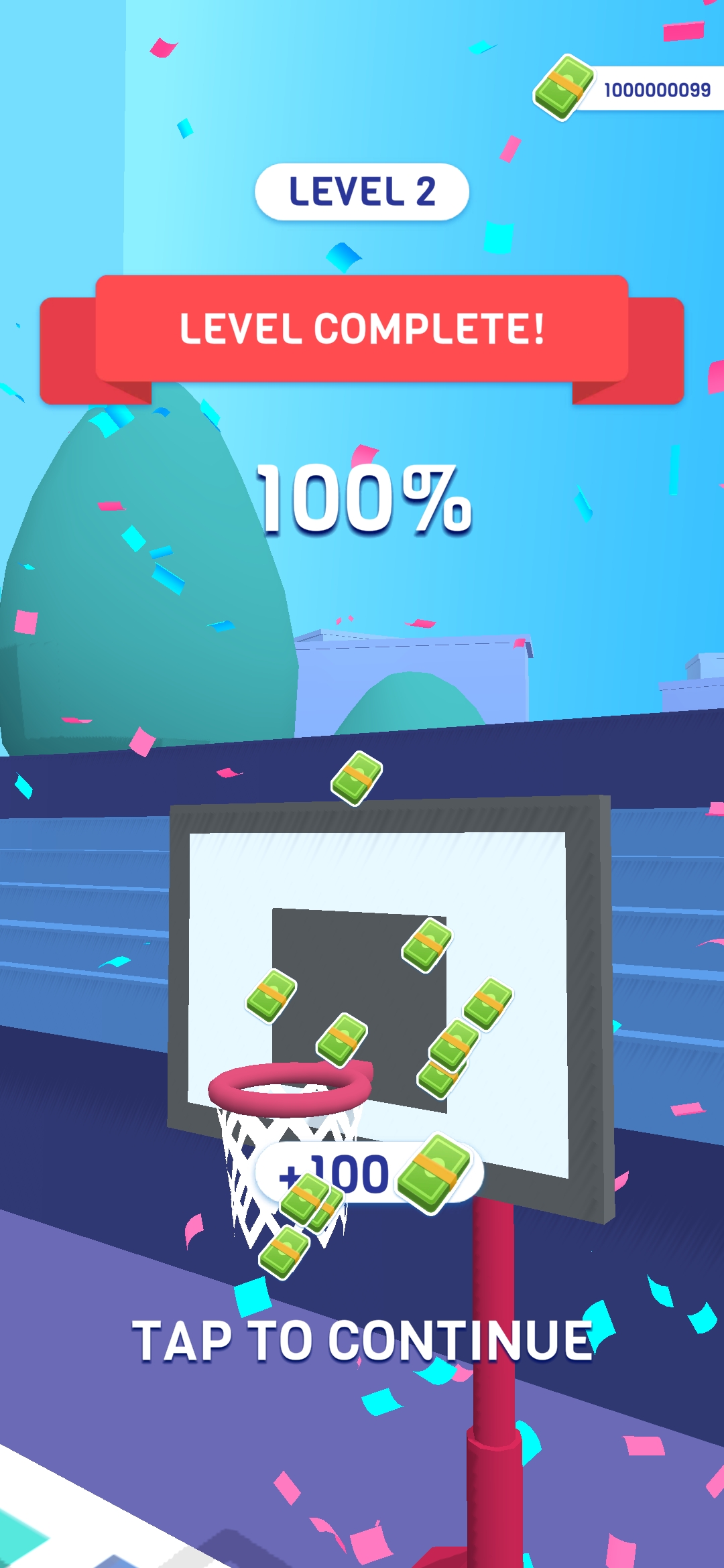Tap 'Tap to continue' to proceed

pyautogui.click(x=362, y=1340)
